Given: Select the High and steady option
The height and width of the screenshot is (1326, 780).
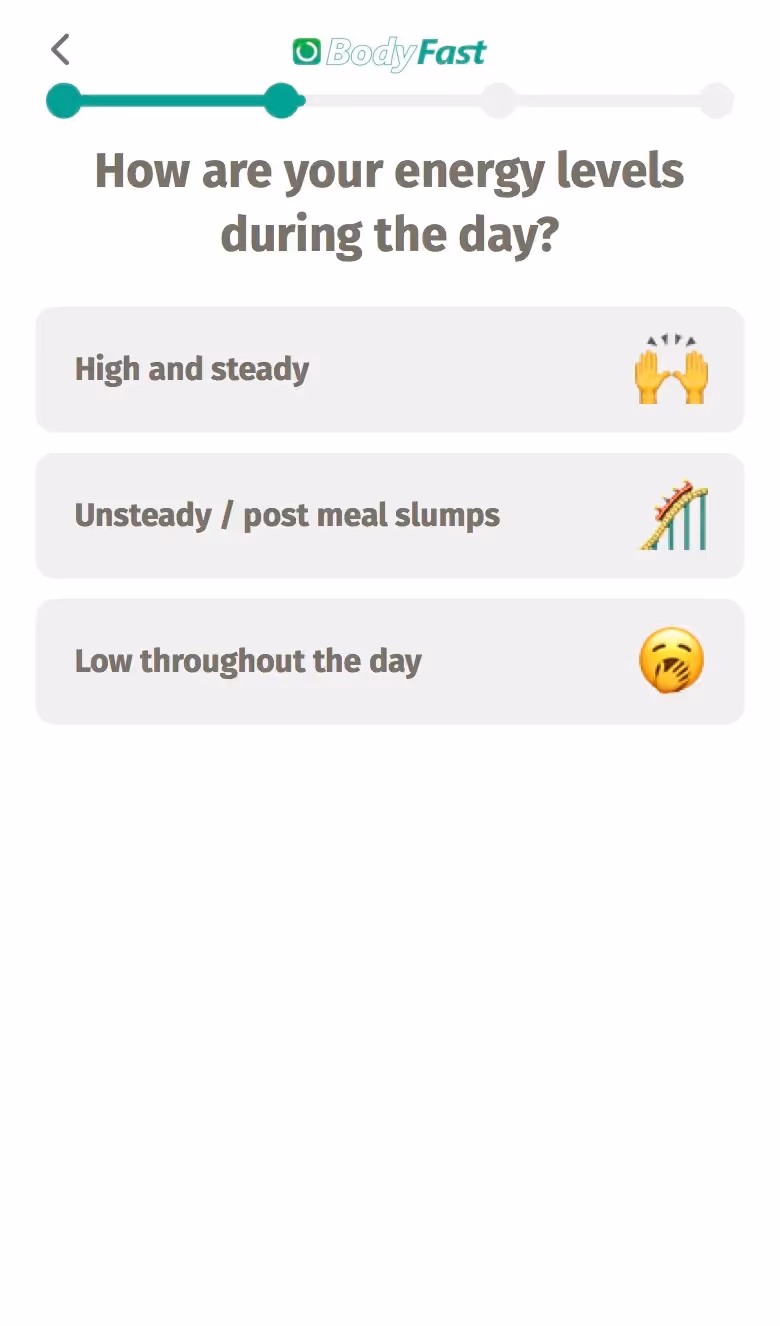Looking at the screenshot, I should [x=390, y=369].
